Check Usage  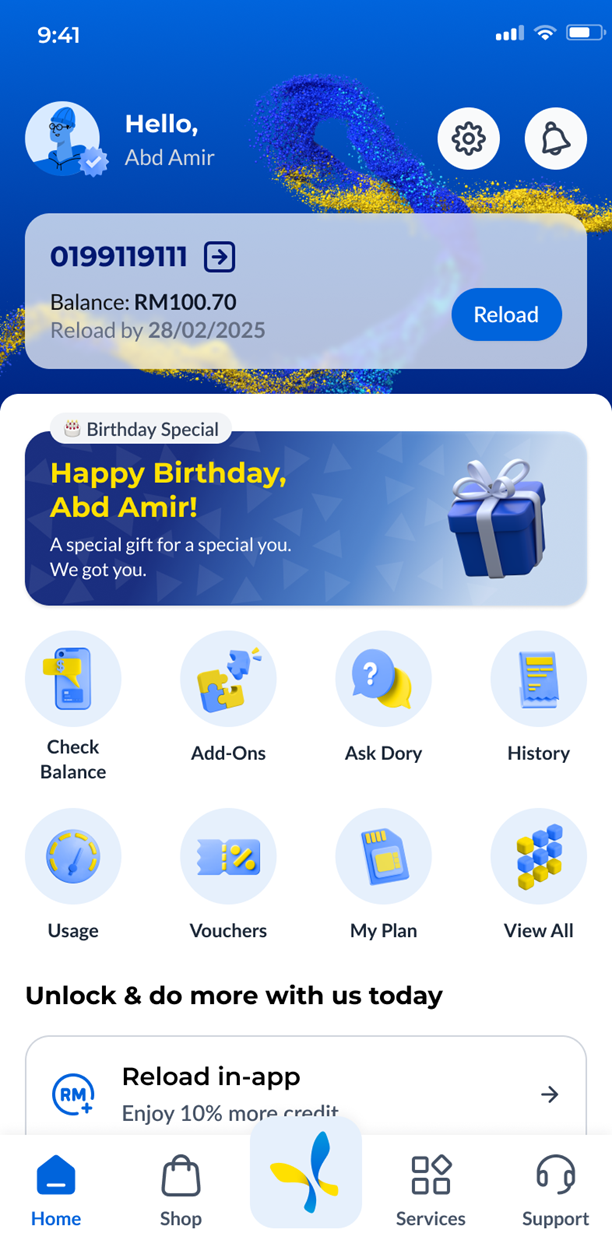73,857
